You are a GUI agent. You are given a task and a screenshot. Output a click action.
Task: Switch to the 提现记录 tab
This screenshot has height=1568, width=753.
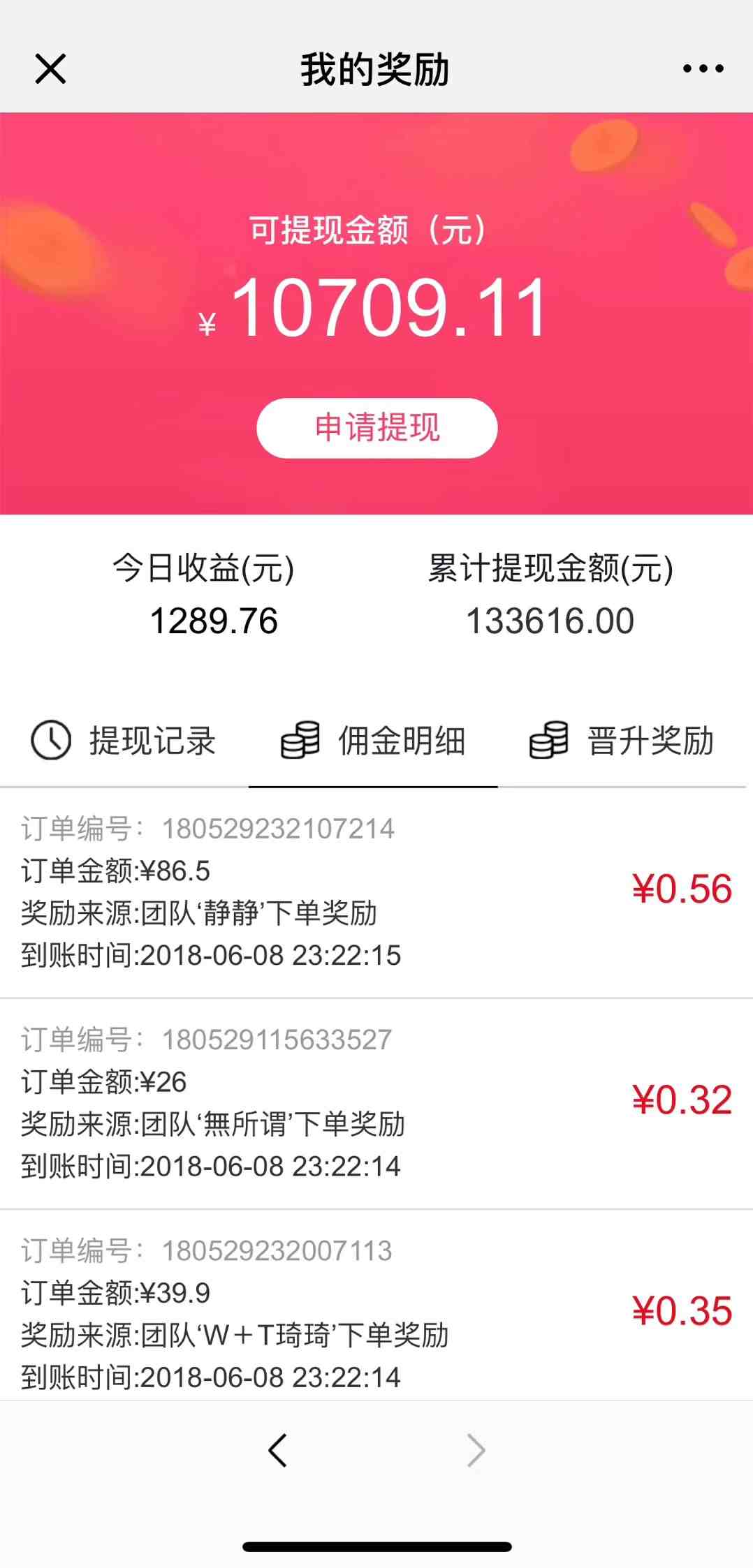pos(124,741)
